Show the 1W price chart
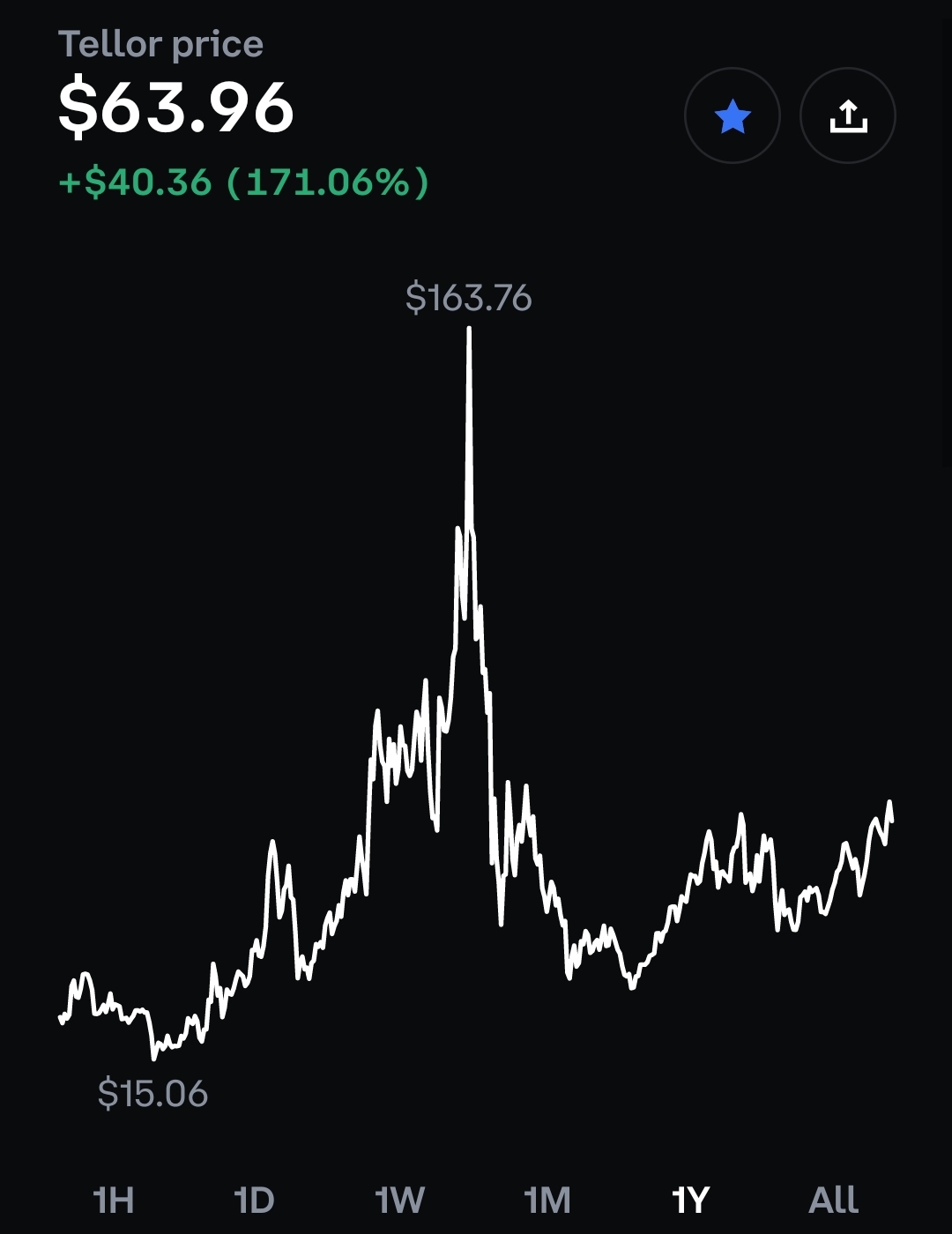This screenshot has width=952, height=1234. (399, 1200)
